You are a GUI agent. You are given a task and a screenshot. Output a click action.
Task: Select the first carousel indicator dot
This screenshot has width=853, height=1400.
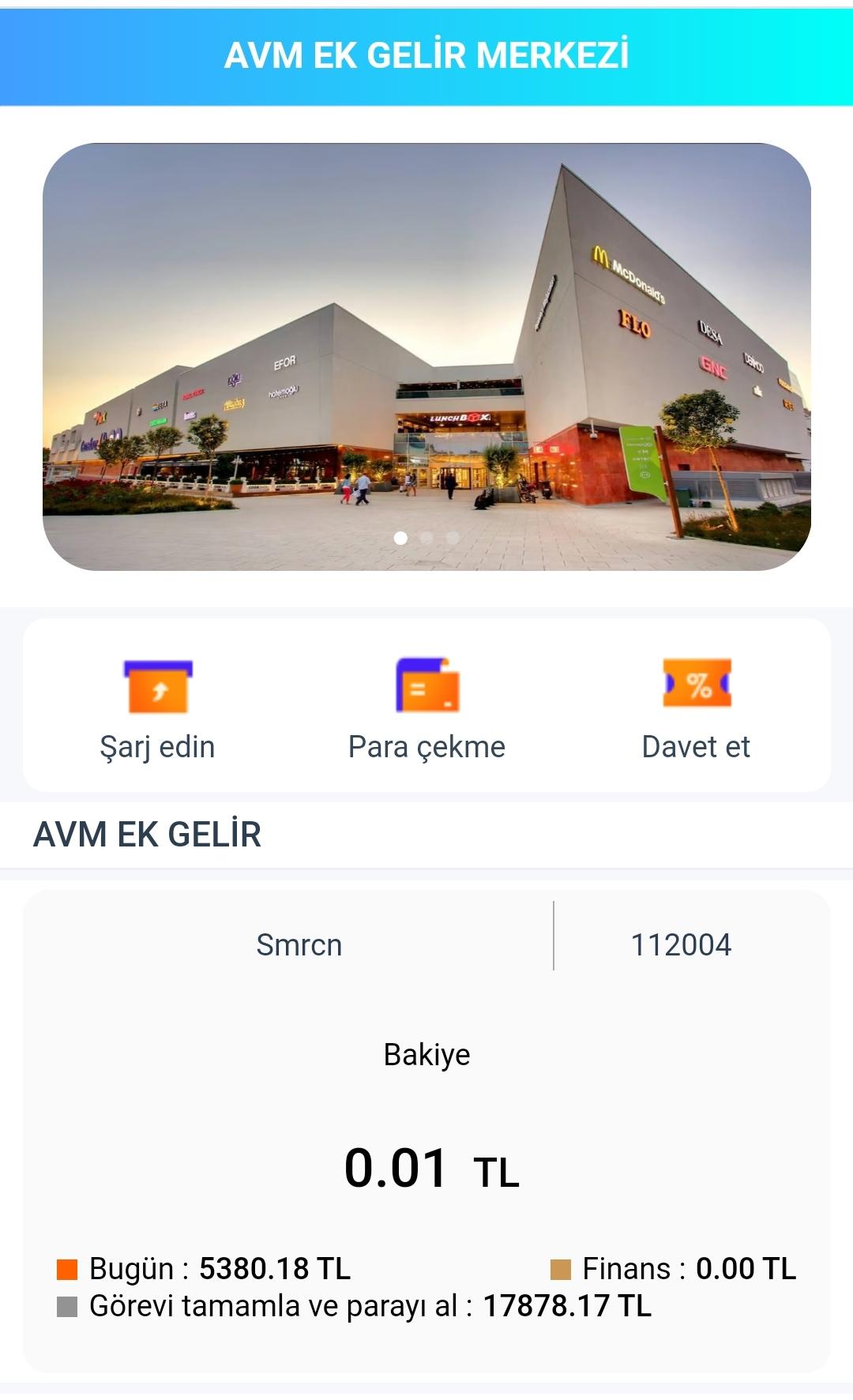[x=401, y=537]
